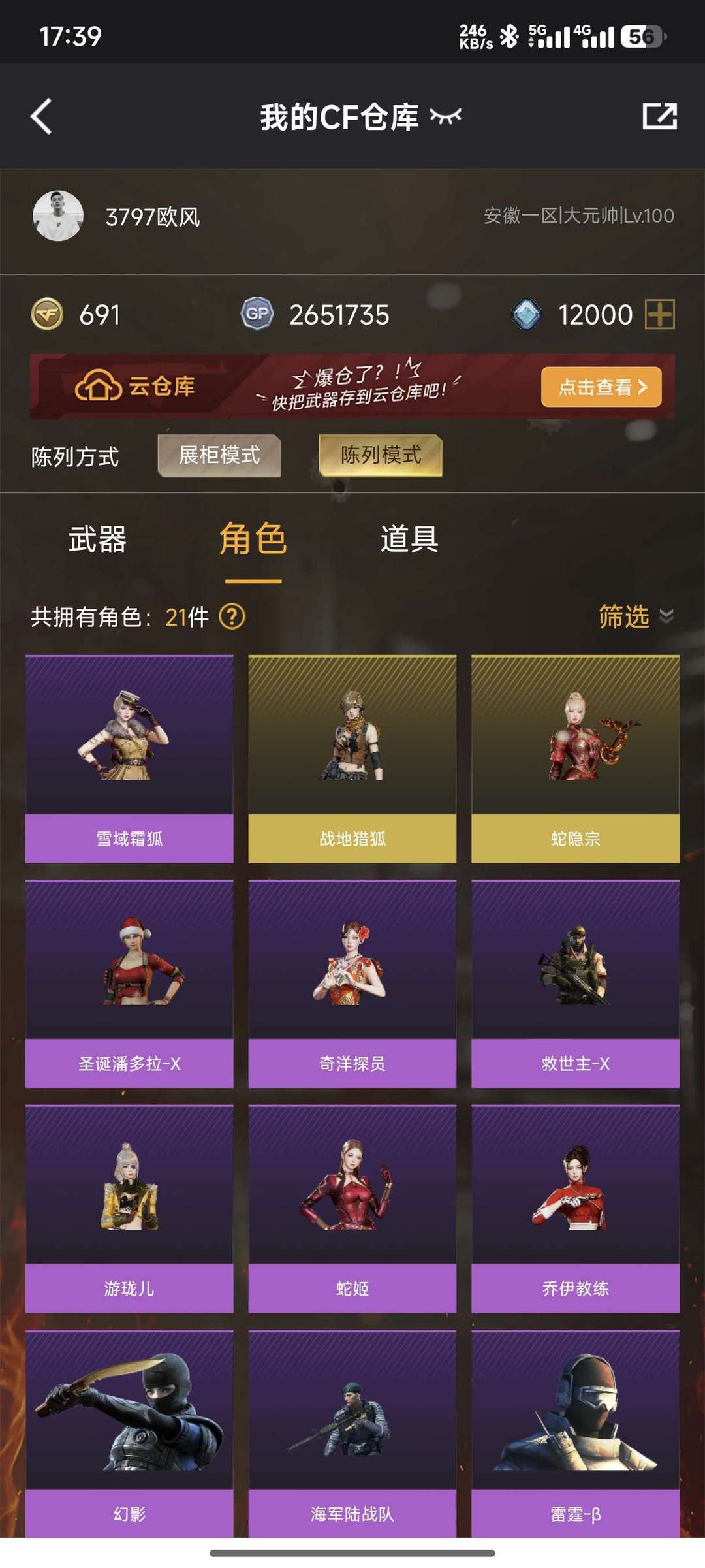Open the 游珑儿 character card
Image resolution: width=705 pixels, height=1568 pixels.
pyautogui.click(x=129, y=1209)
